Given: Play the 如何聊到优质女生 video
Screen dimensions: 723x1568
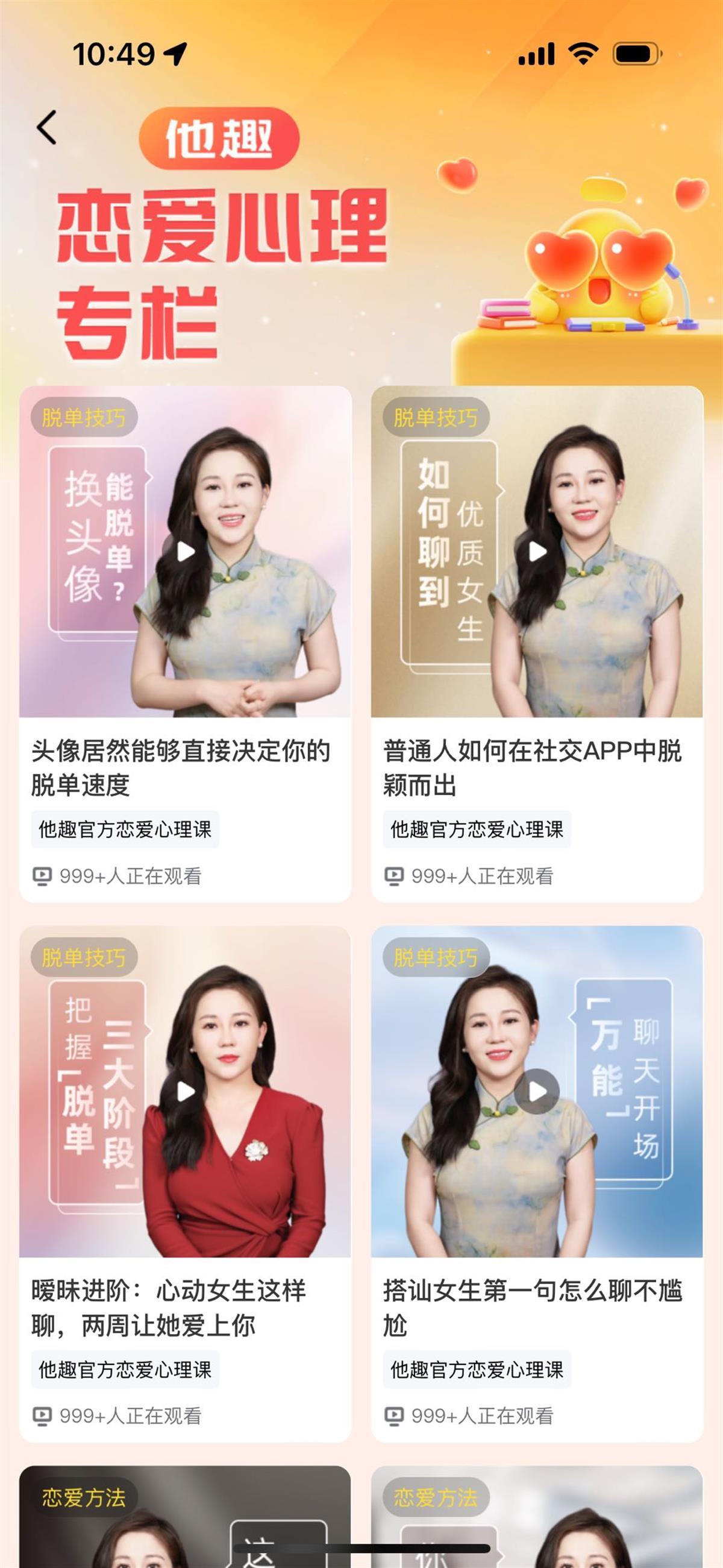Looking at the screenshot, I should tap(537, 552).
